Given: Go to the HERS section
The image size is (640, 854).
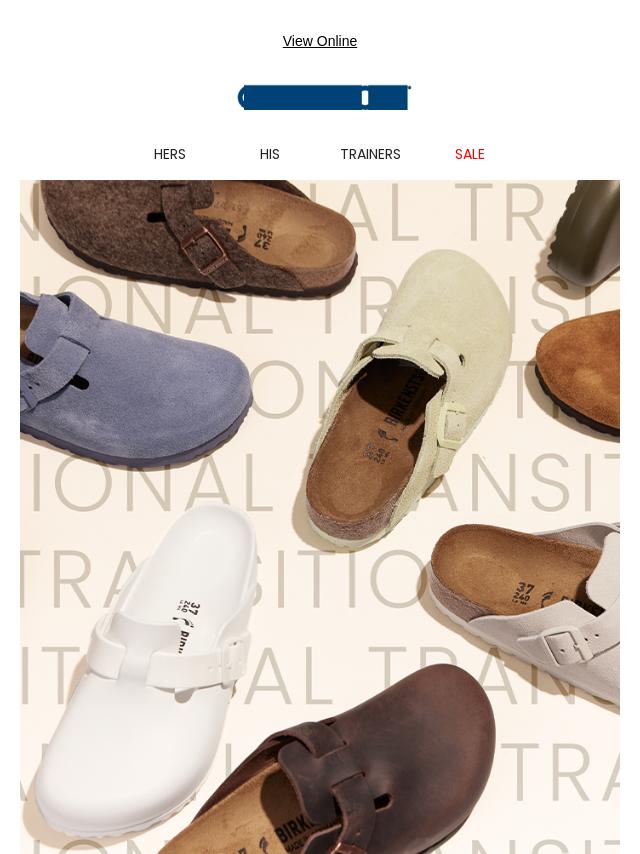Looking at the screenshot, I should click(170, 154).
